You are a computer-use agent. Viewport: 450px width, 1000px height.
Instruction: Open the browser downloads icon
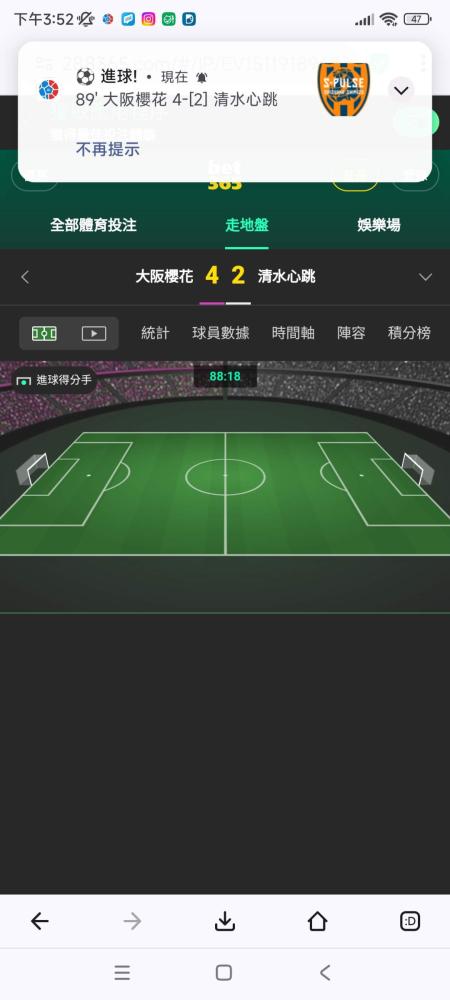point(224,921)
